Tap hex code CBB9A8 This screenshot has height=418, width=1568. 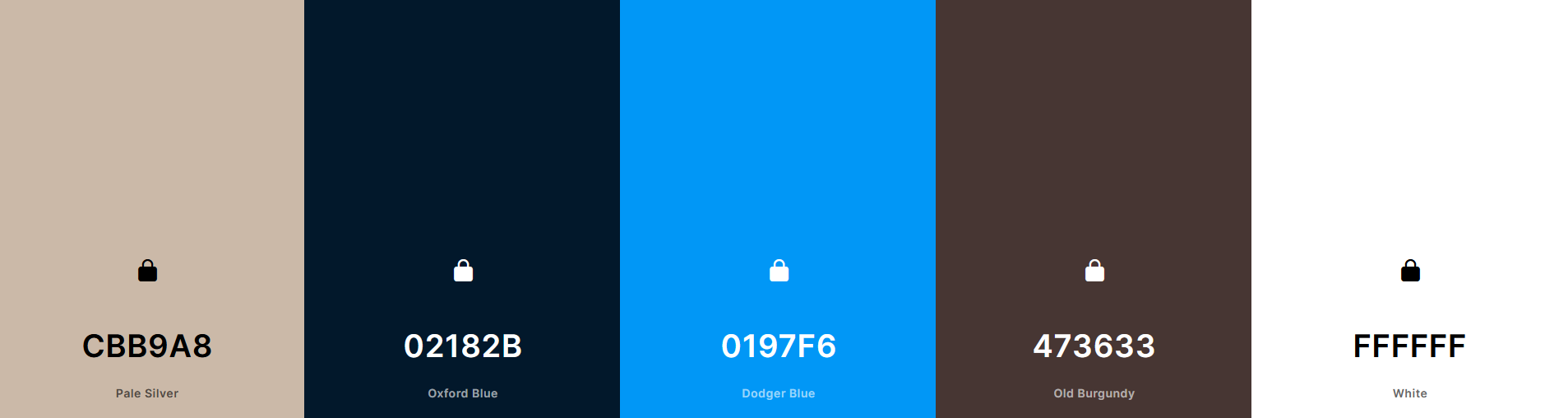(147, 346)
